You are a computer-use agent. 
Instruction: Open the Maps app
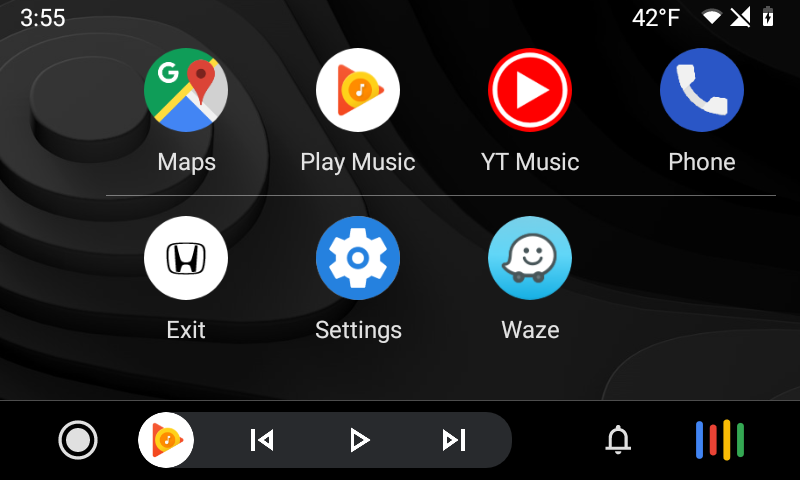(186, 90)
